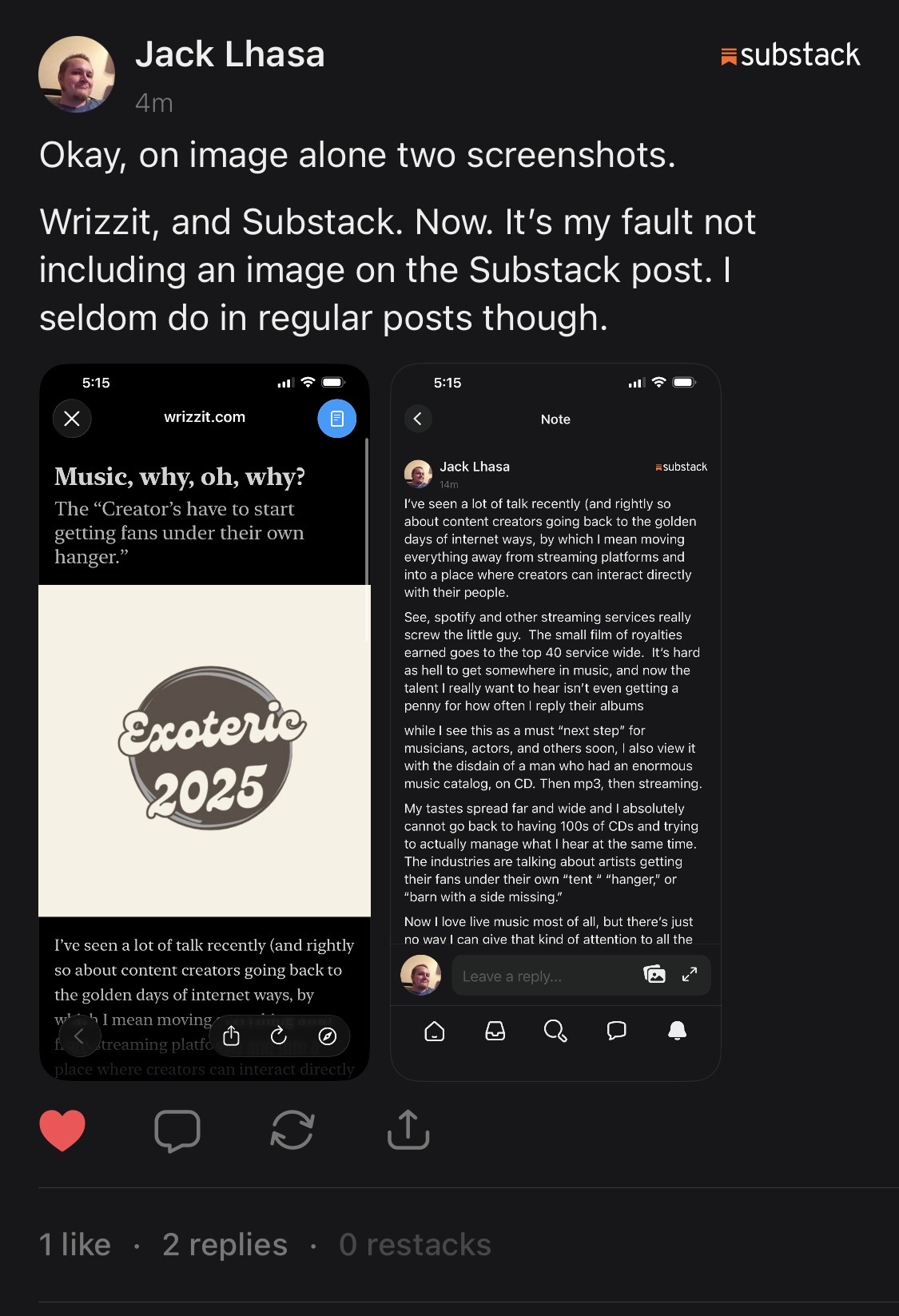Unlike this note with the heart
This screenshot has height=1316, width=899.
[x=62, y=1129]
